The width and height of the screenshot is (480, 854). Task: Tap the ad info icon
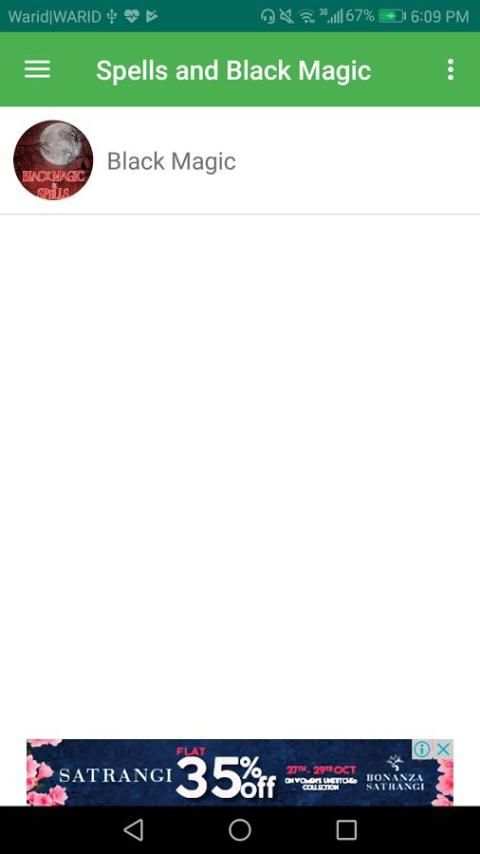pos(422,749)
